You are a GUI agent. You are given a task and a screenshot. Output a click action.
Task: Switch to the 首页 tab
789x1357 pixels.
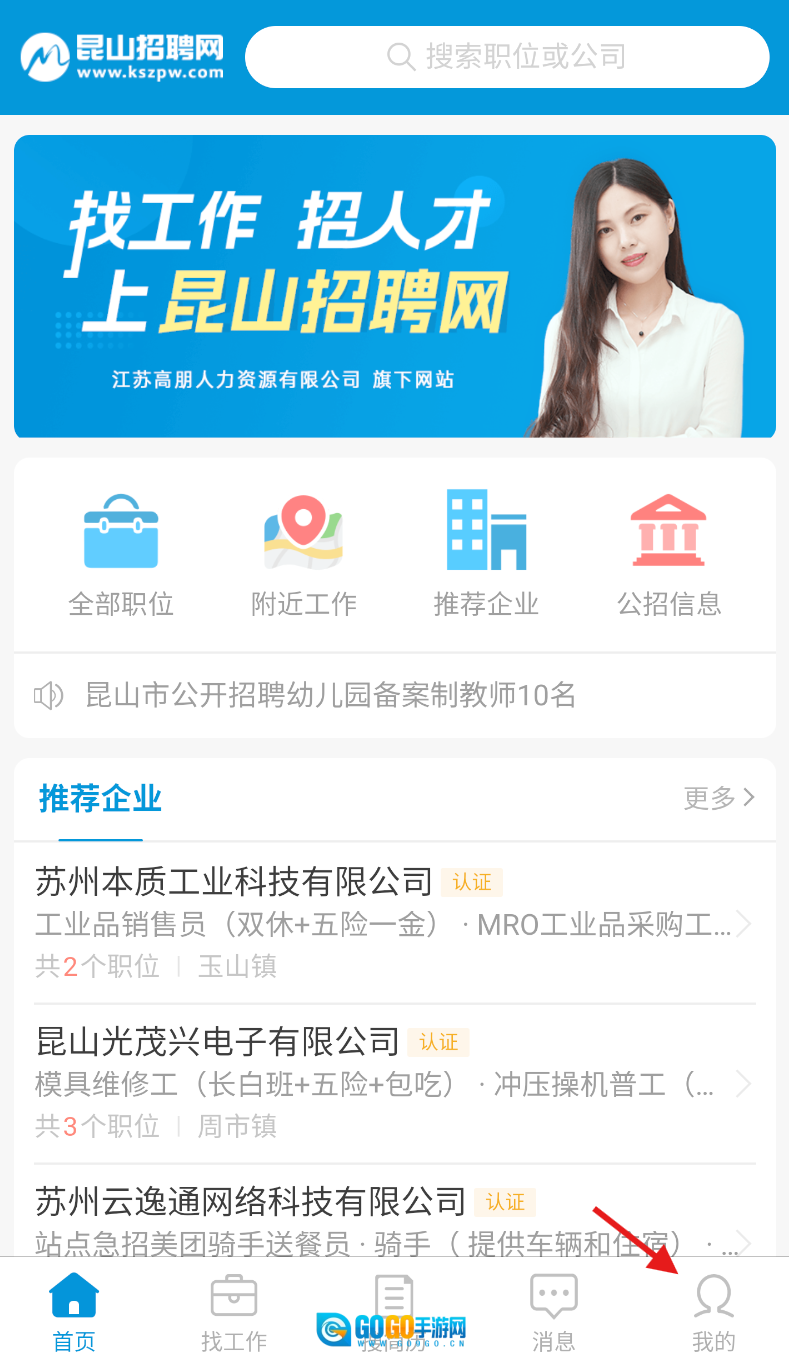(74, 1312)
